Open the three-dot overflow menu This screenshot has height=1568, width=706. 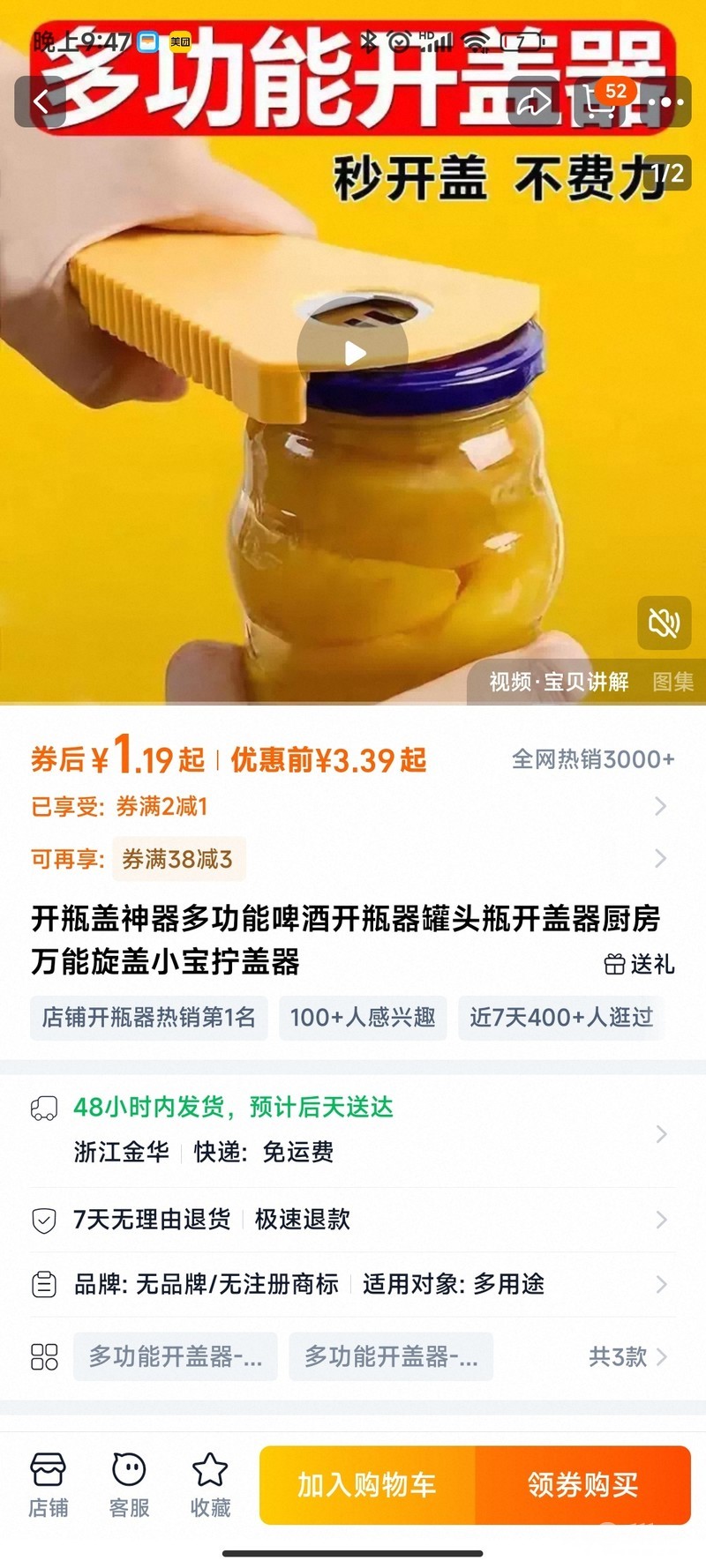click(666, 102)
